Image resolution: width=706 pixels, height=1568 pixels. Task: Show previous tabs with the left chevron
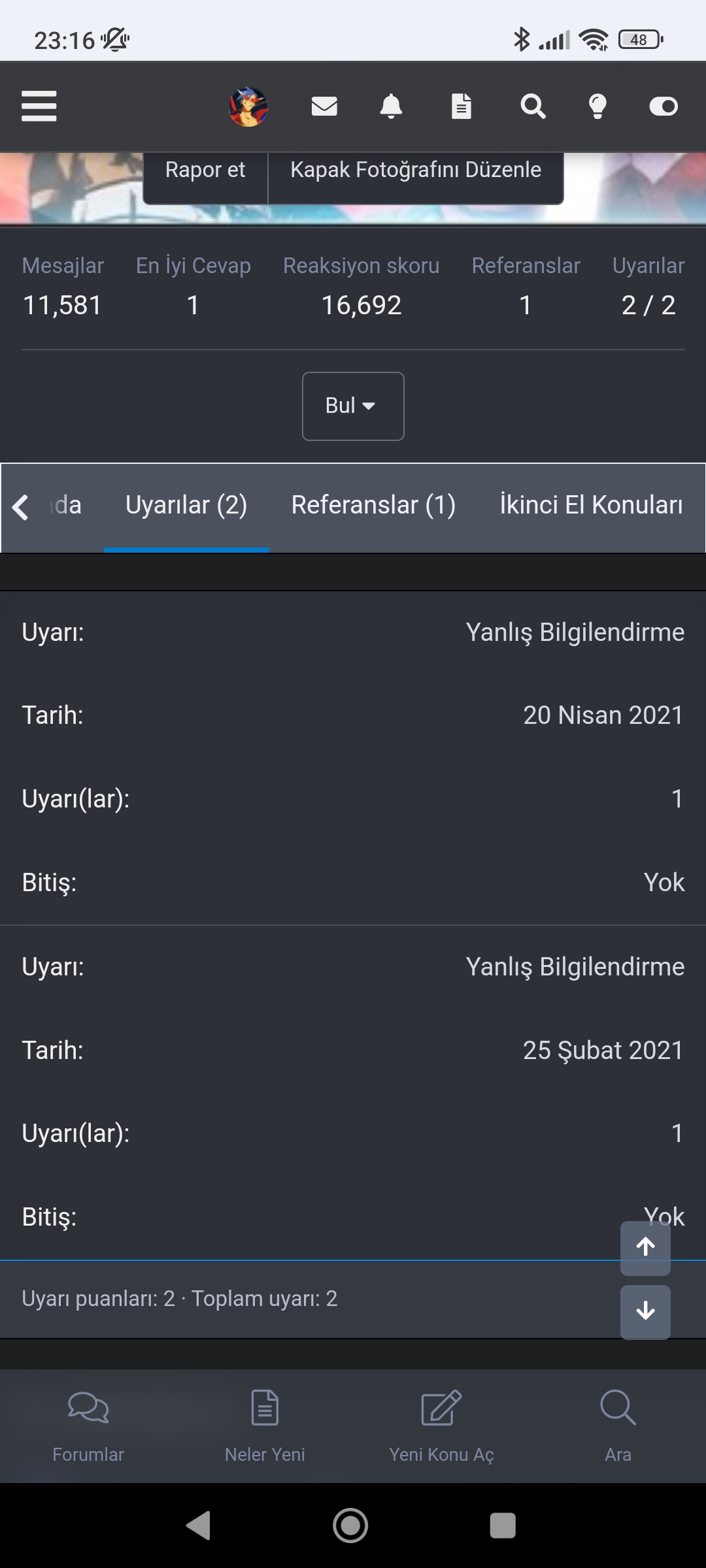[20, 506]
